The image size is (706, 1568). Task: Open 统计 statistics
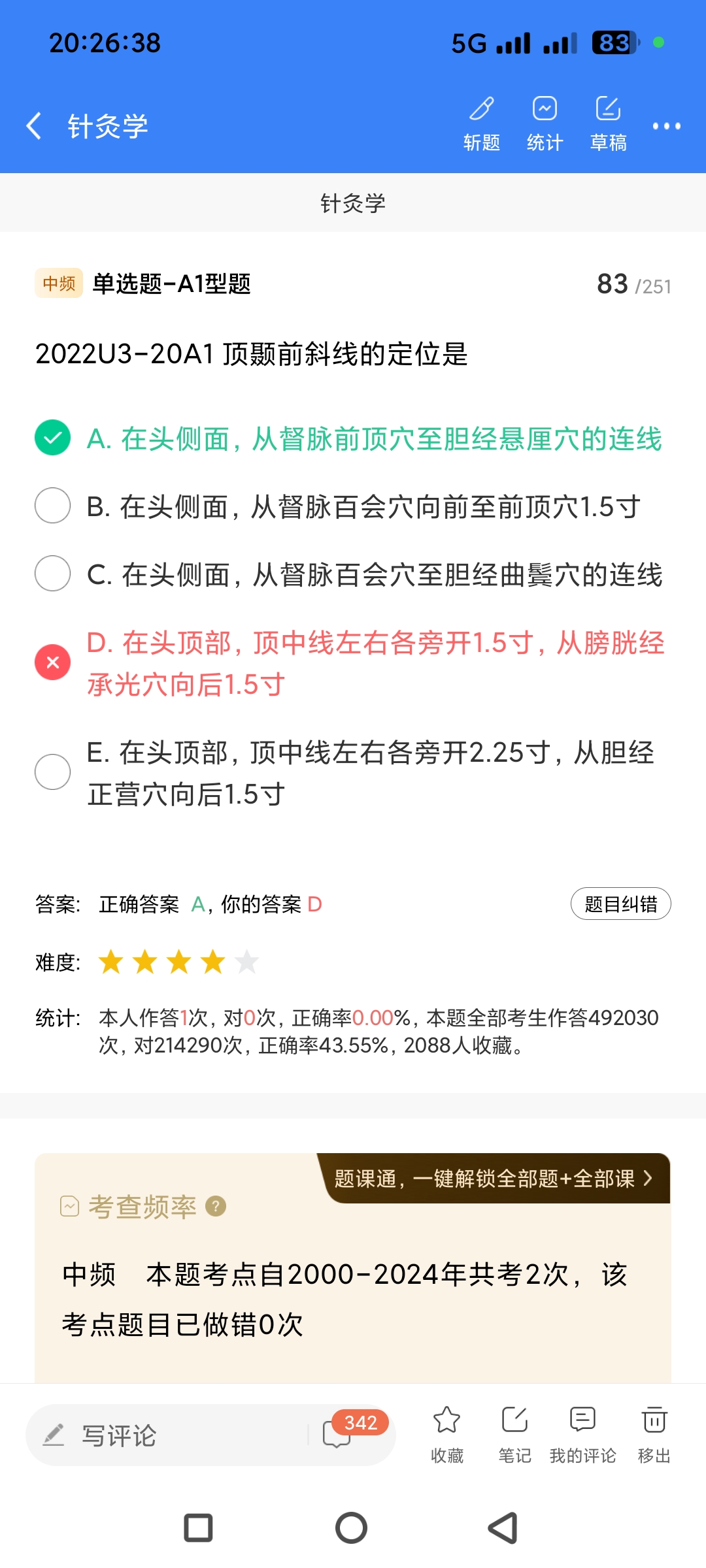click(x=545, y=124)
